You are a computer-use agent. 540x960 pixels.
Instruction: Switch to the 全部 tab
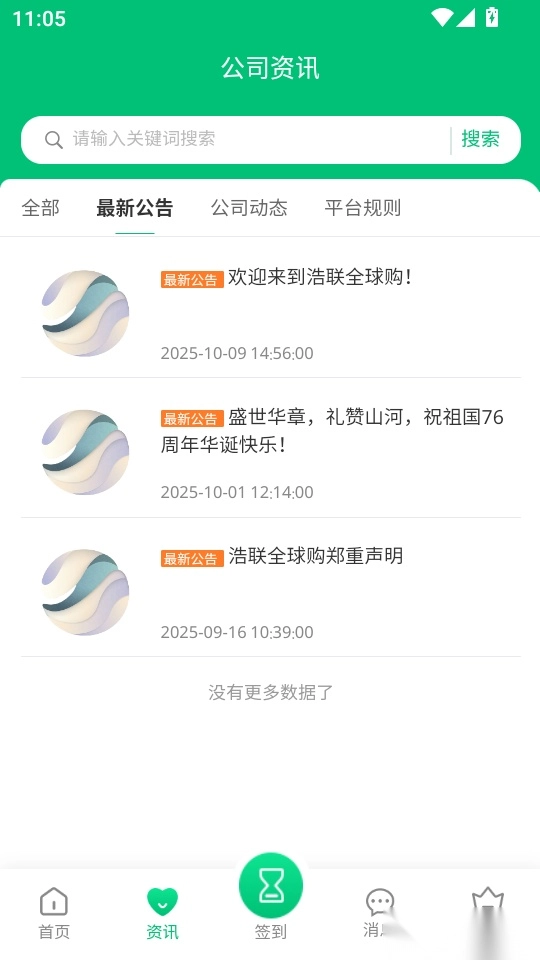(40, 208)
